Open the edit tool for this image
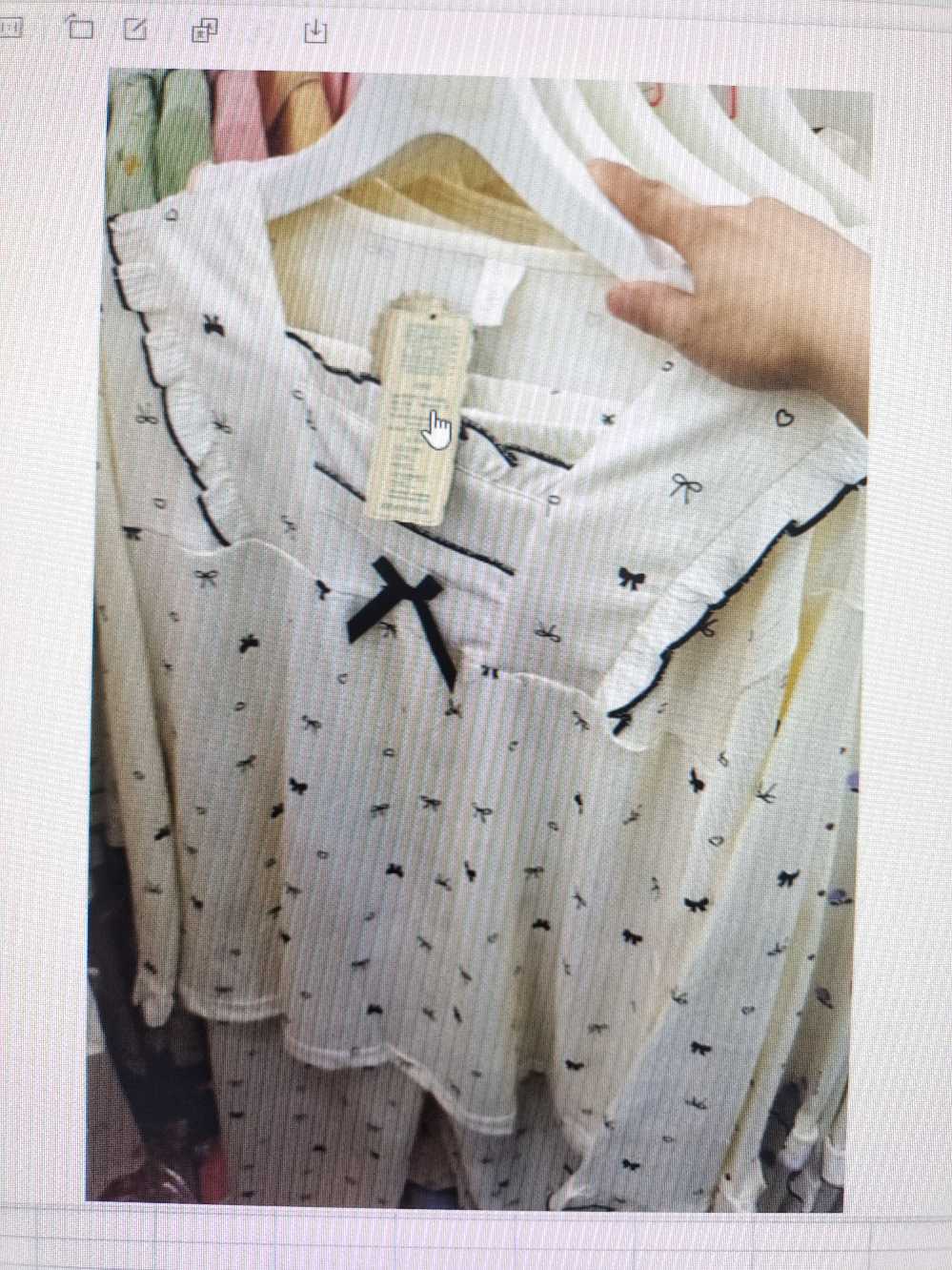 click(136, 31)
